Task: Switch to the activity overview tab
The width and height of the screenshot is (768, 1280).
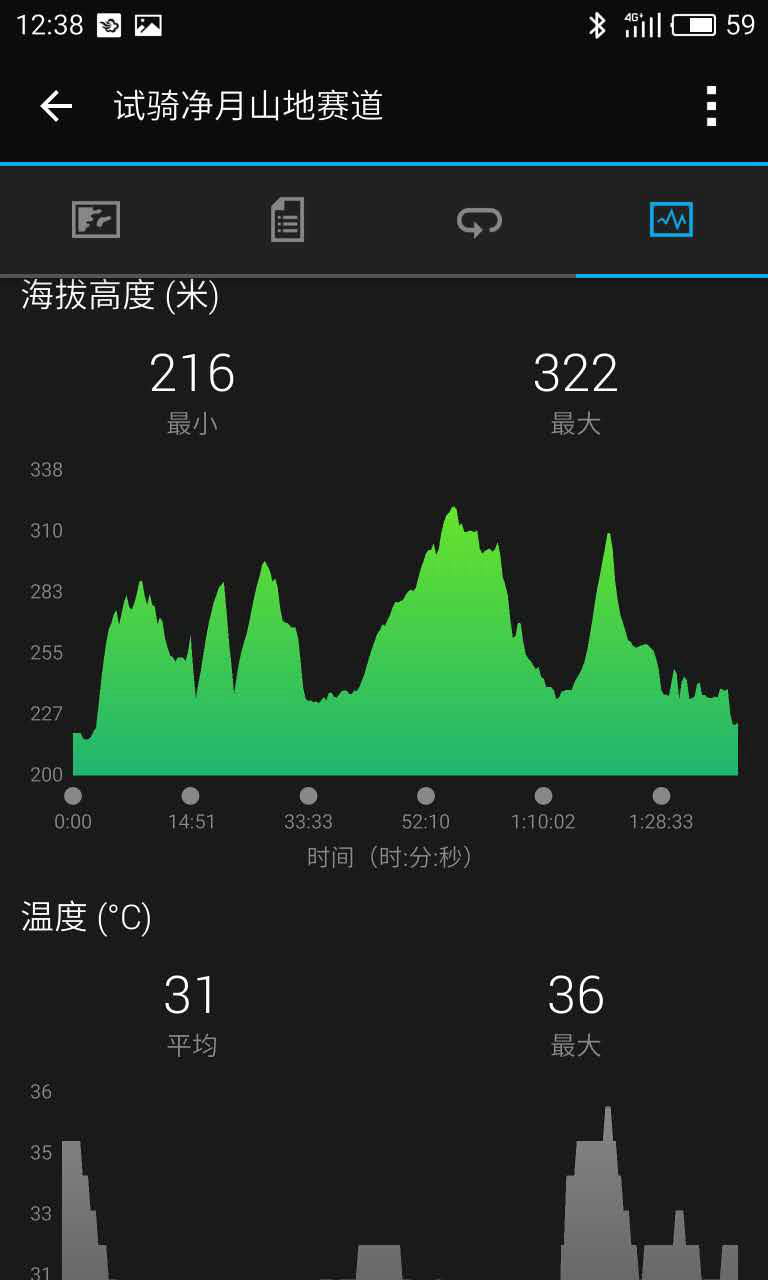Action: click(x=96, y=220)
